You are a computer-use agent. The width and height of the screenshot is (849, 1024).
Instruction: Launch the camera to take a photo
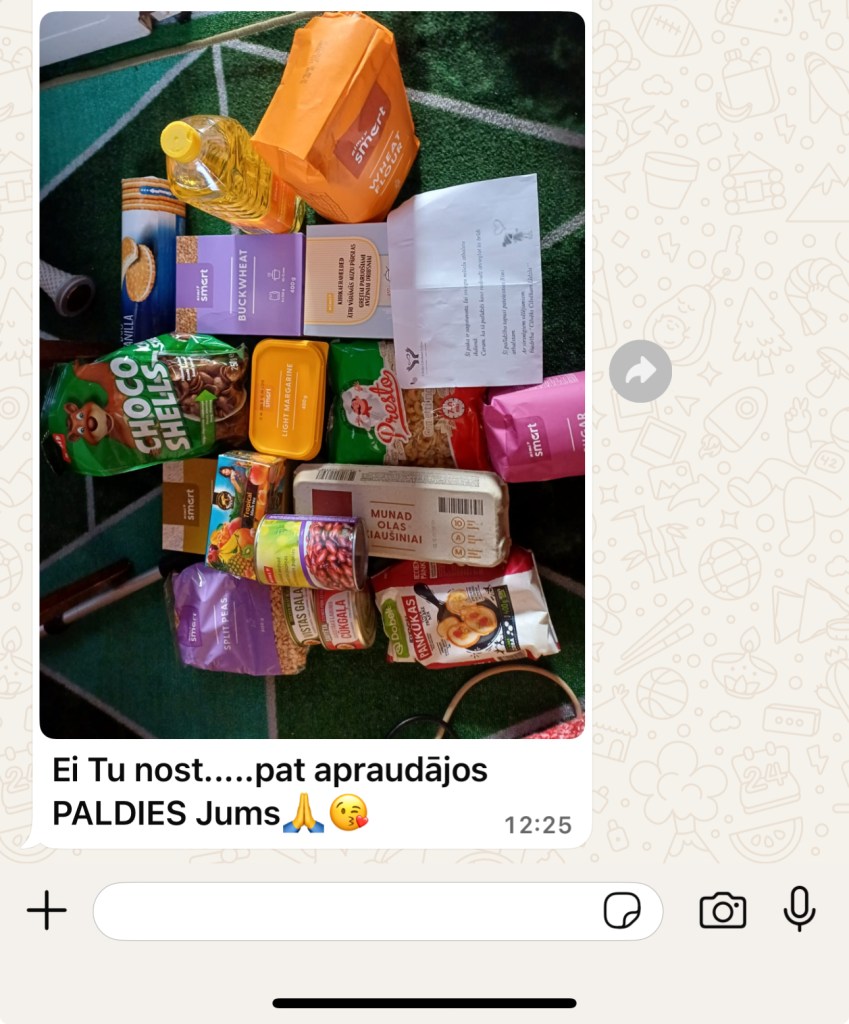tap(722, 910)
